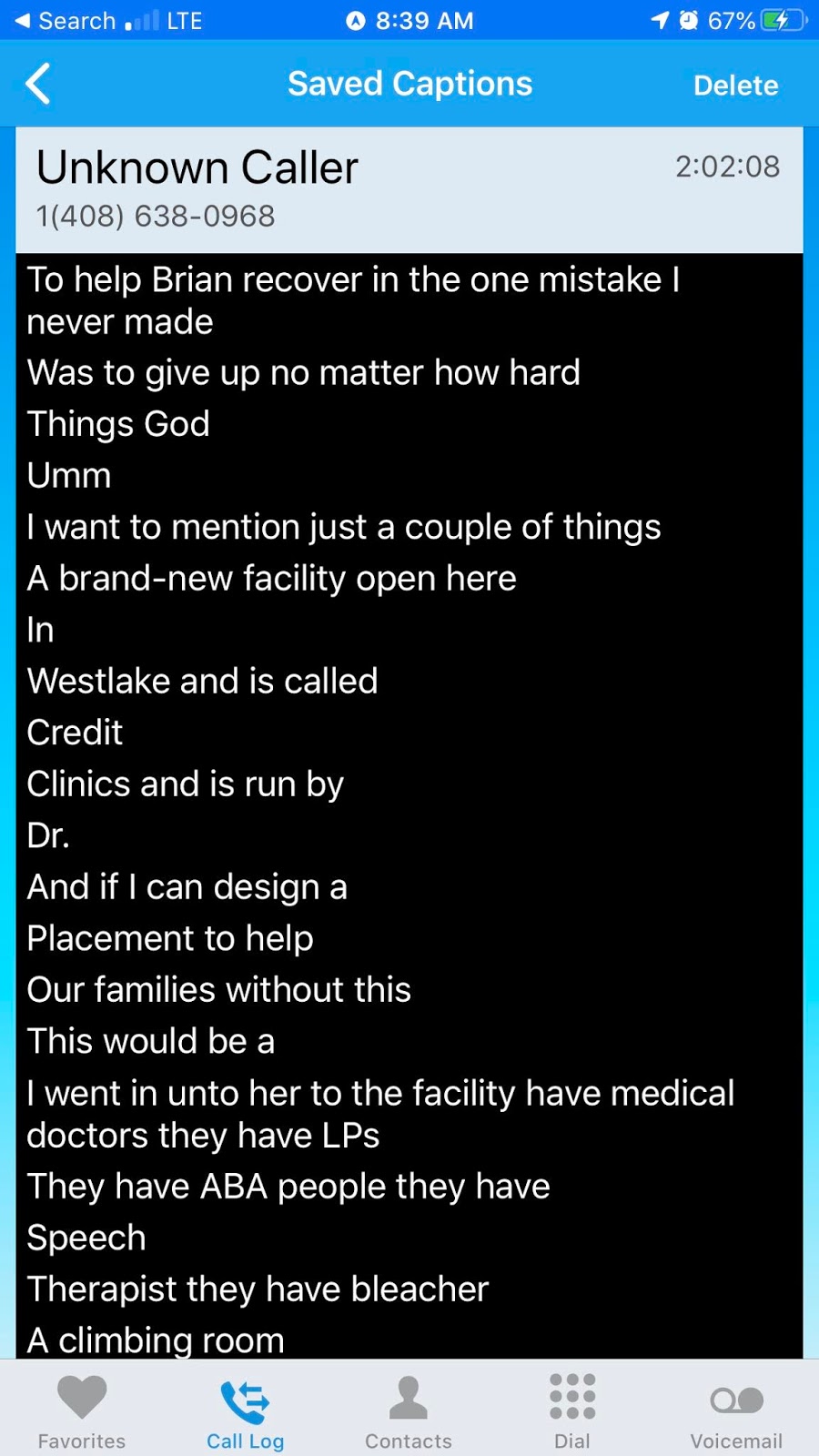
Task: Switch to the Voicemail tab
Action: (736, 1410)
